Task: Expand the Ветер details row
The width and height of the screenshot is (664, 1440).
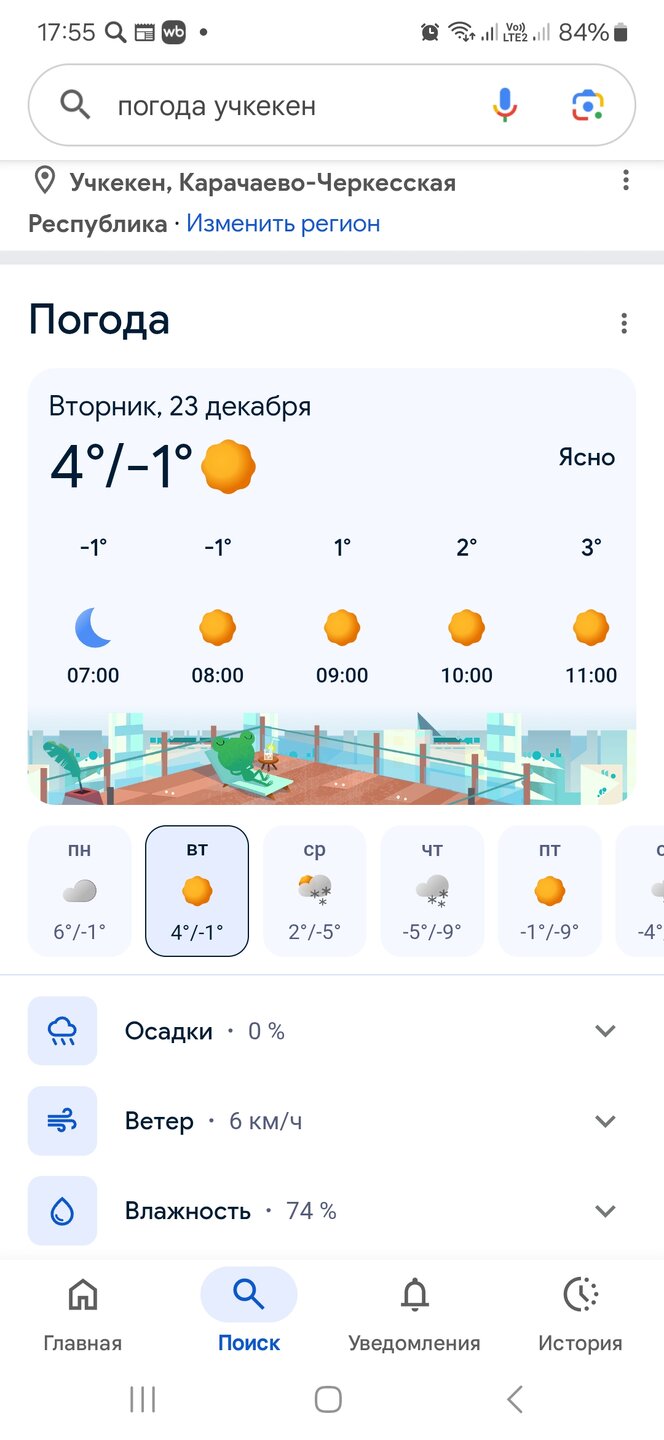Action: pyautogui.click(x=604, y=1121)
